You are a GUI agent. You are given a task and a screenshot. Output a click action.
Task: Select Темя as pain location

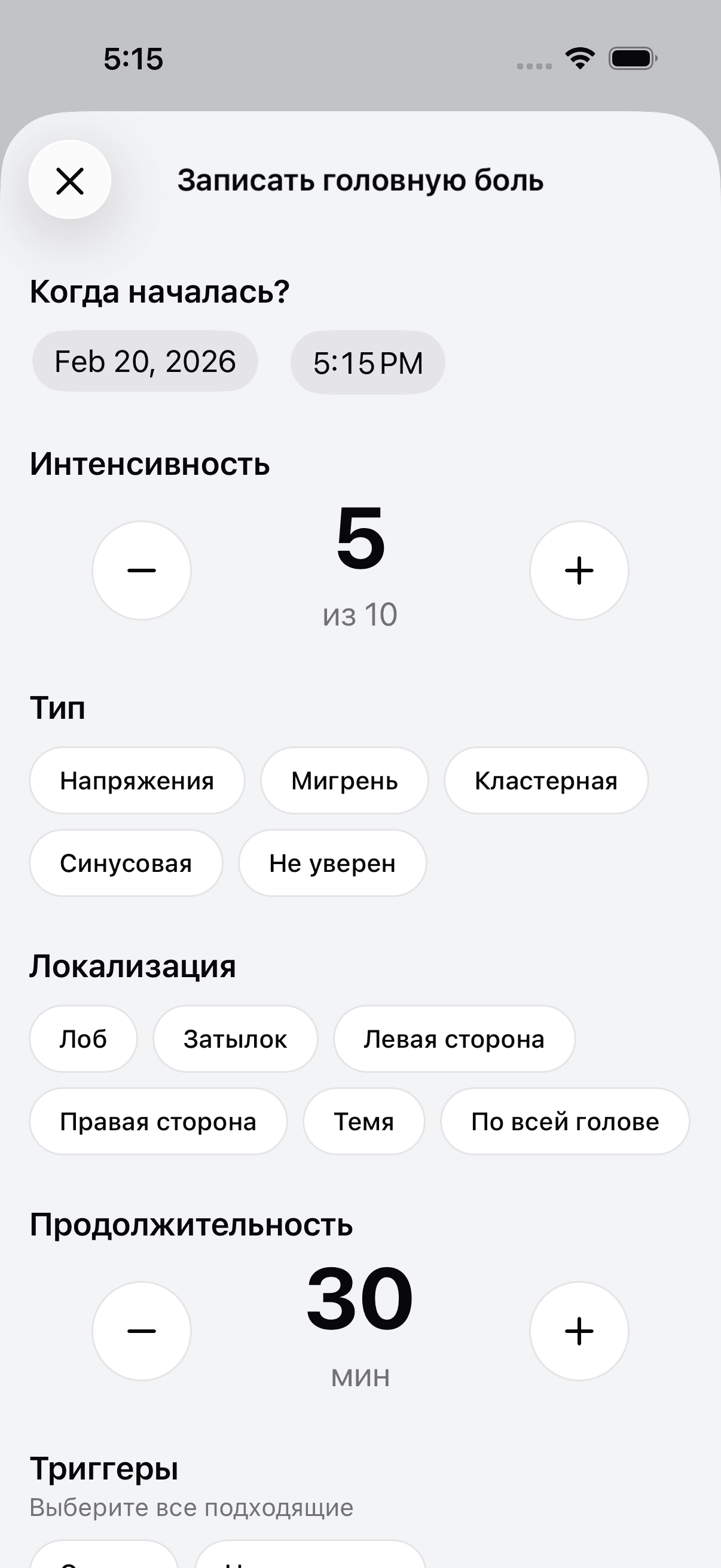pyautogui.click(x=363, y=1121)
